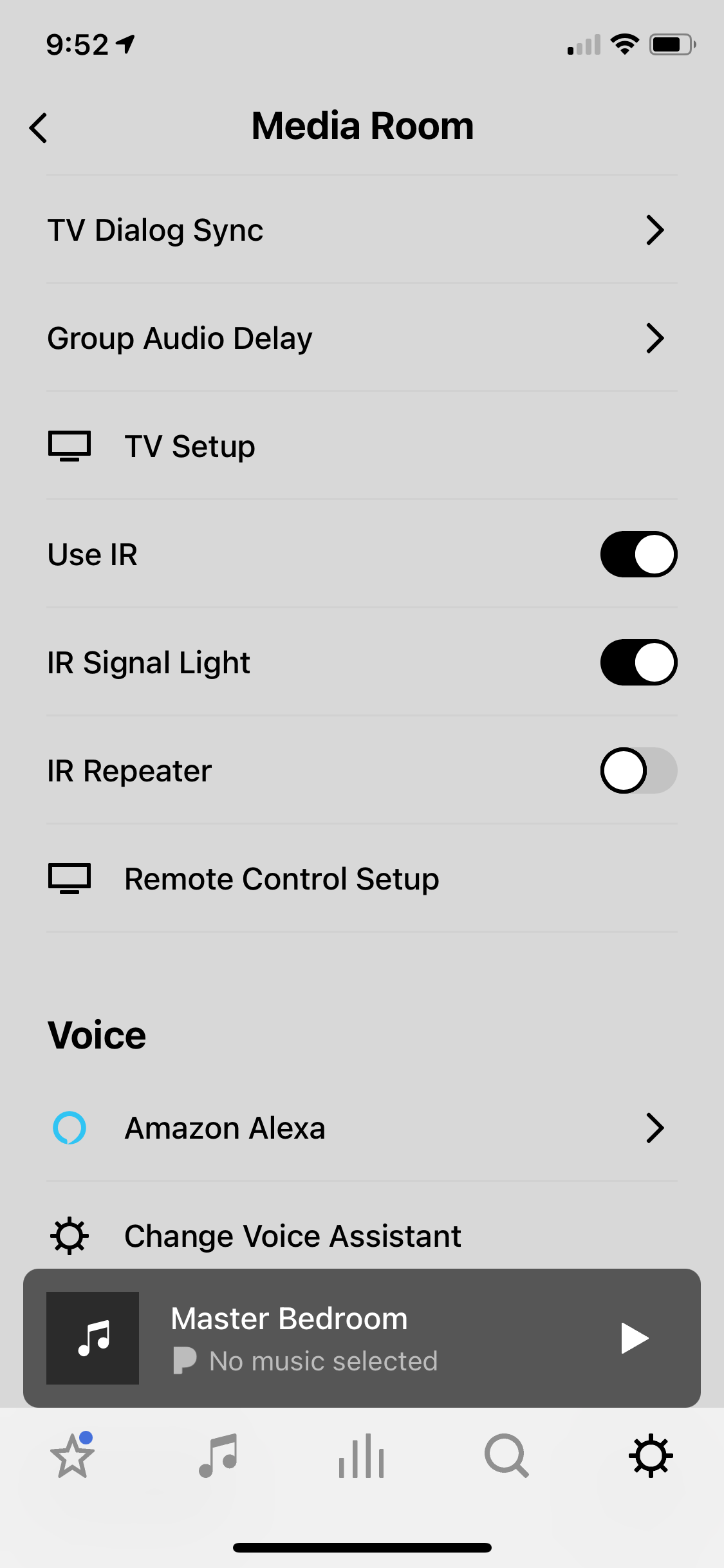The image size is (724, 1568).
Task: Expand TV Dialog Sync settings
Action: coord(362,230)
